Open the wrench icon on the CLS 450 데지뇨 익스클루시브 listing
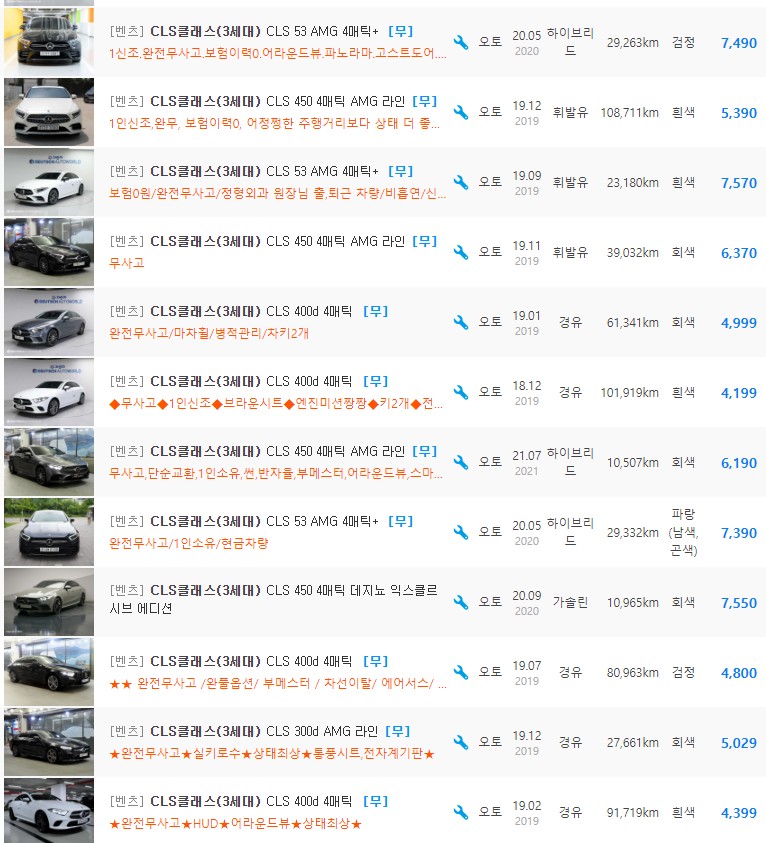This screenshot has width=766, height=843. 460,602
